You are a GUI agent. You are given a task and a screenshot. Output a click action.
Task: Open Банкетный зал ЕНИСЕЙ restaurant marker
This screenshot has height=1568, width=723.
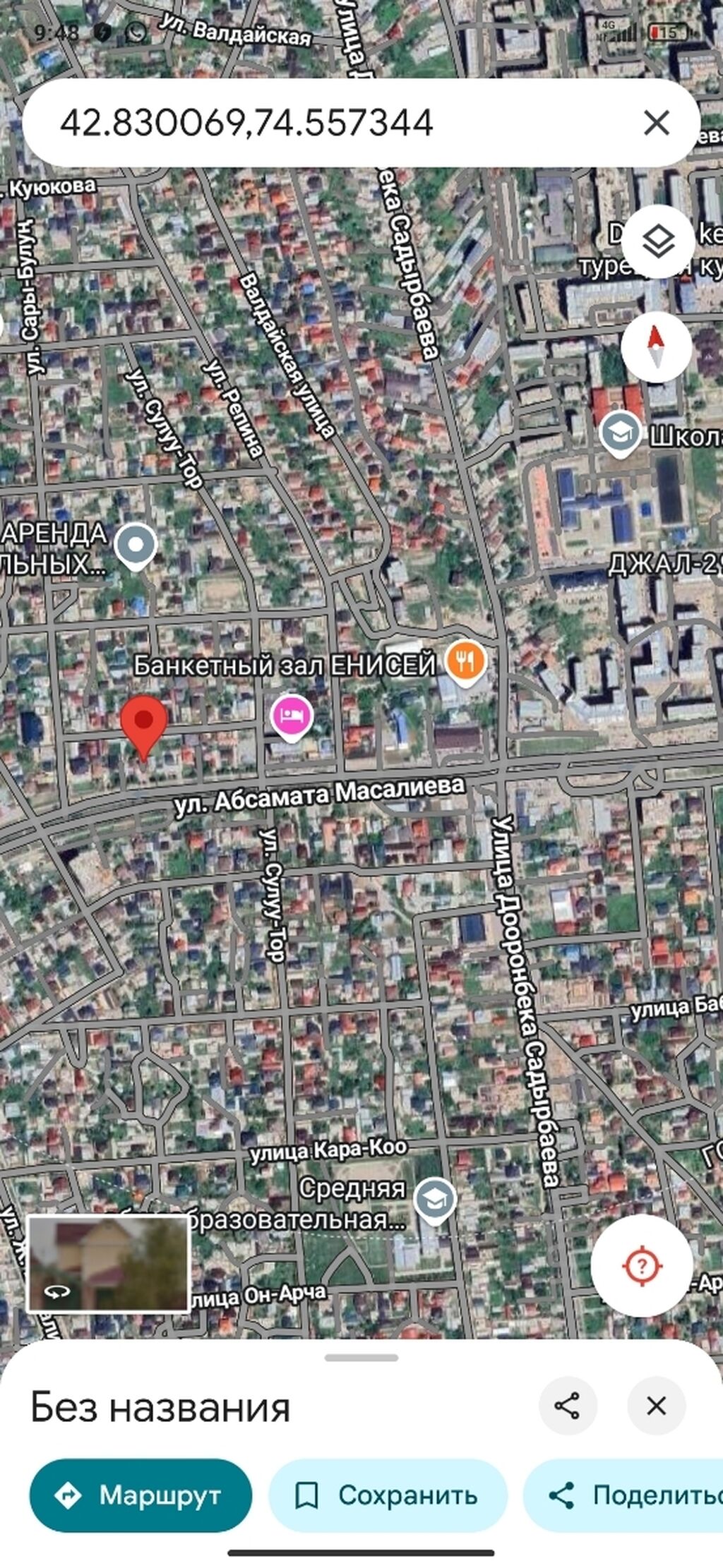point(465,661)
